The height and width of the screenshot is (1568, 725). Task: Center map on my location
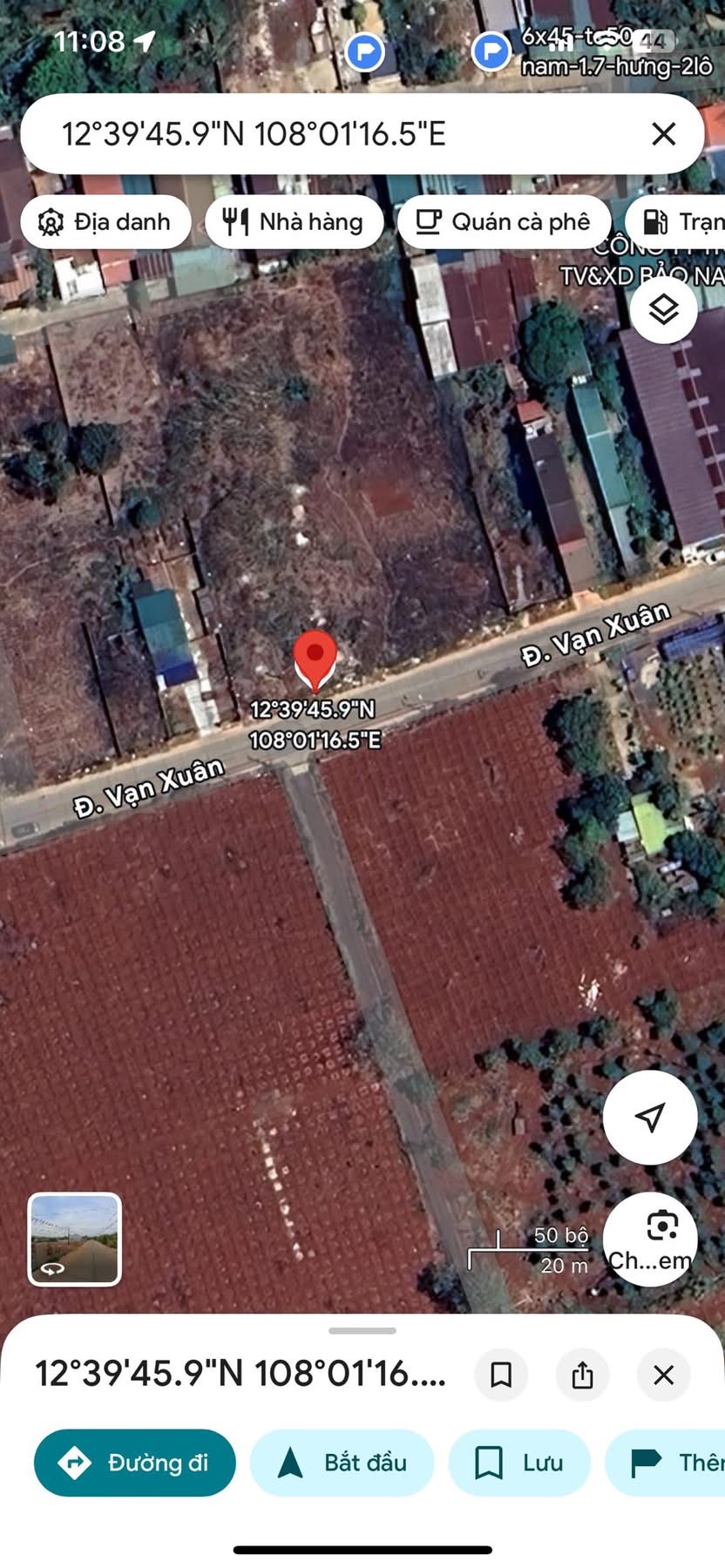tap(650, 1117)
